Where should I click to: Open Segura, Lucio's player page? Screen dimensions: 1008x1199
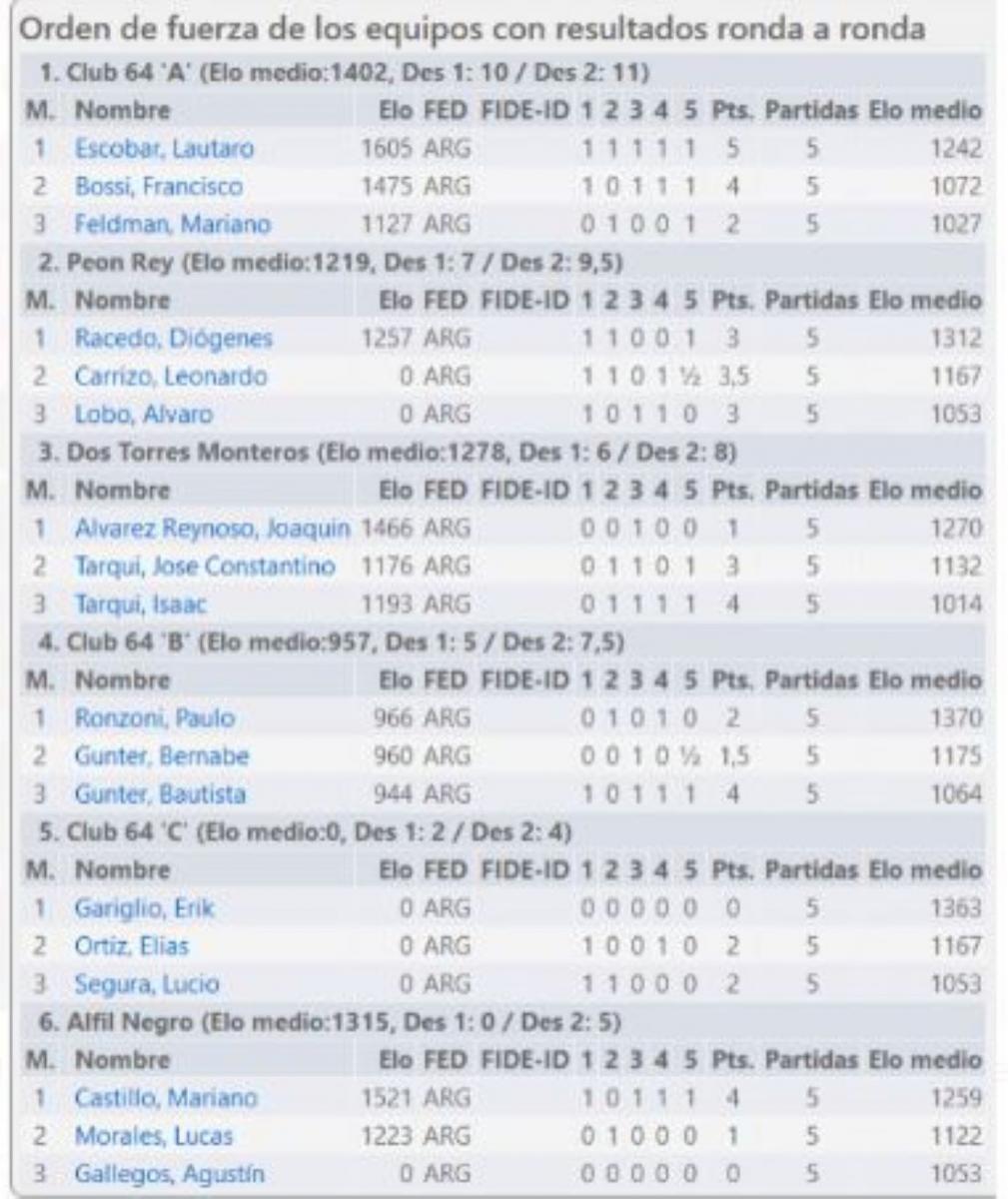click(x=146, y=984)
